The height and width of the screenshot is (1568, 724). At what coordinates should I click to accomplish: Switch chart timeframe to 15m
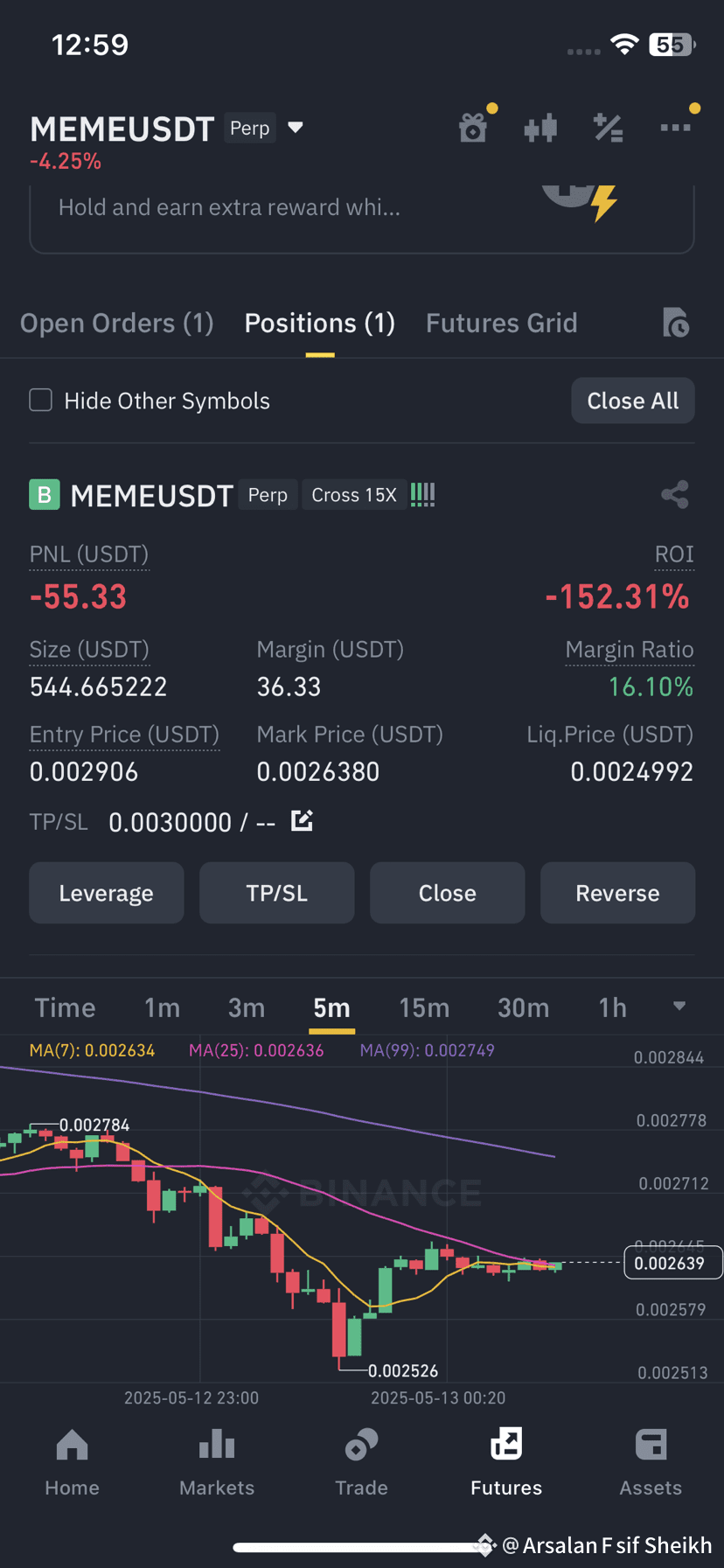coord(424,1007)
